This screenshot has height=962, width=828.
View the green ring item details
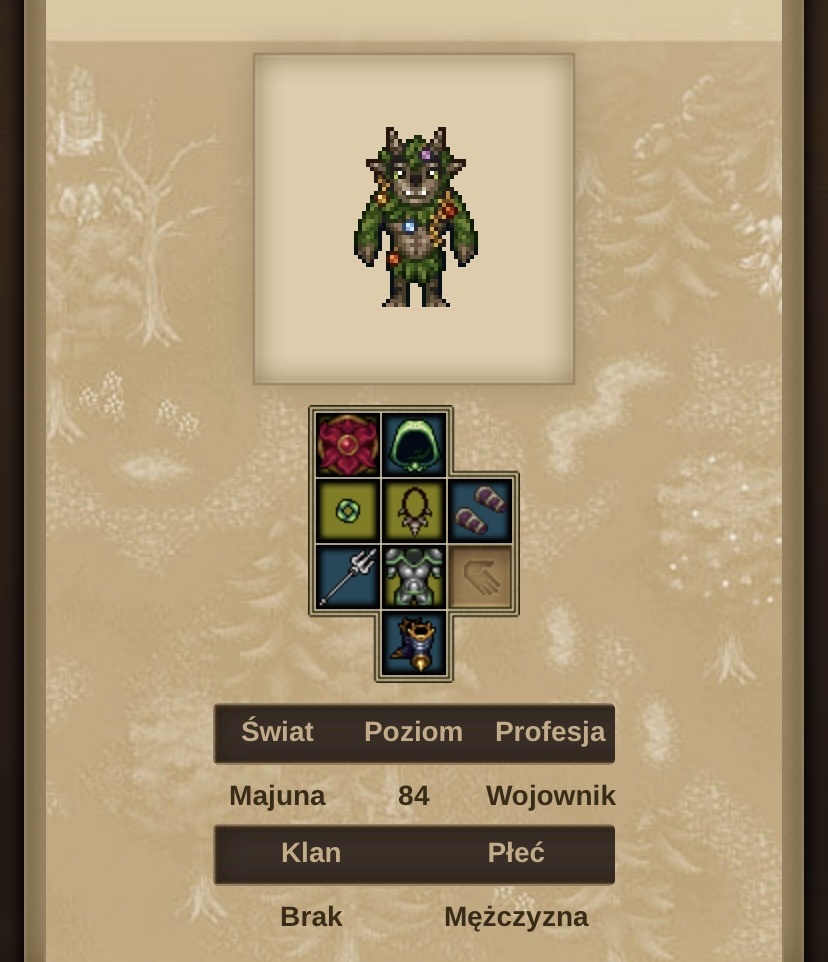[x=347, y=511]
